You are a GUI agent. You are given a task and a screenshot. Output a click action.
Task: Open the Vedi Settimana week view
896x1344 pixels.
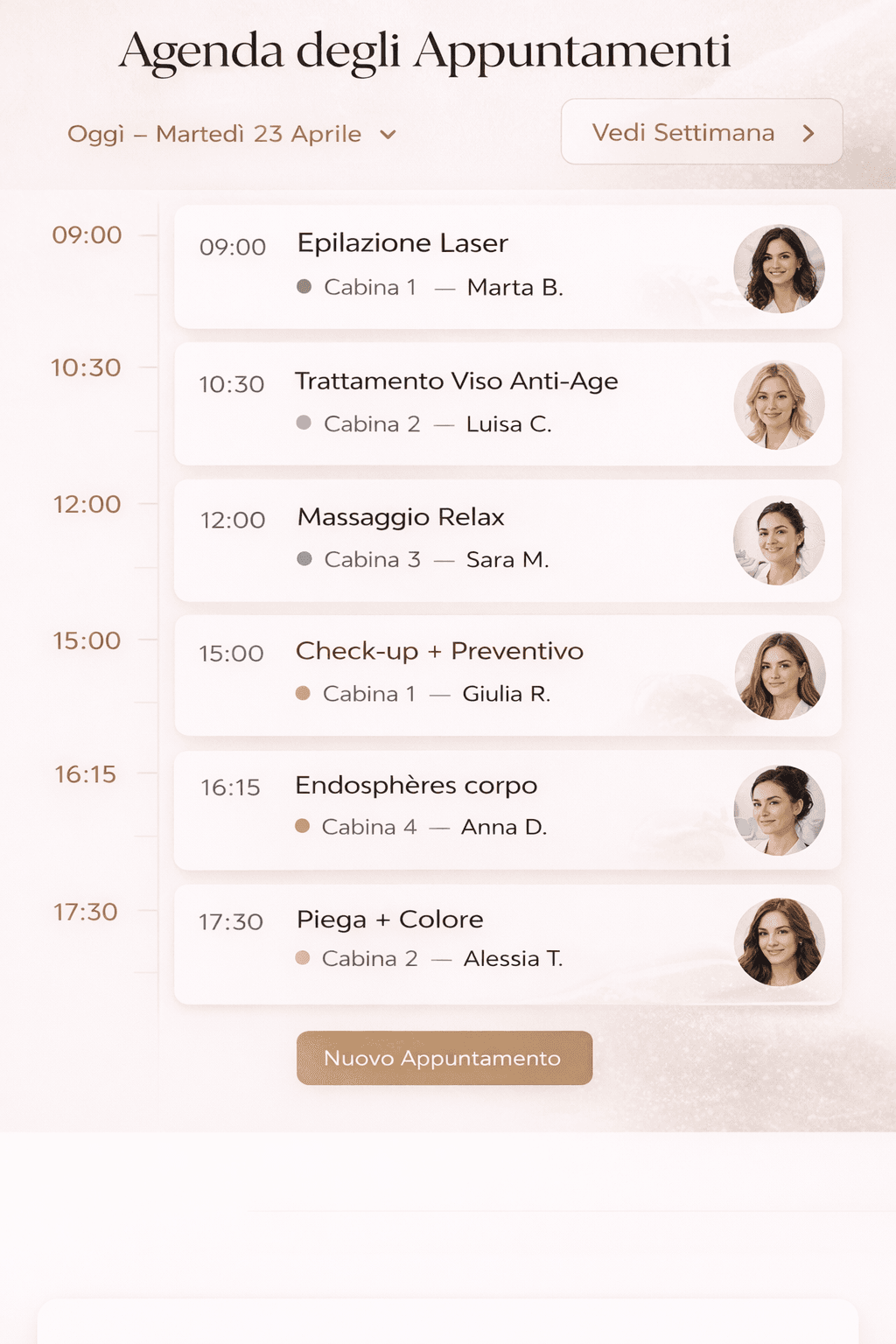(x=702, y=132)
